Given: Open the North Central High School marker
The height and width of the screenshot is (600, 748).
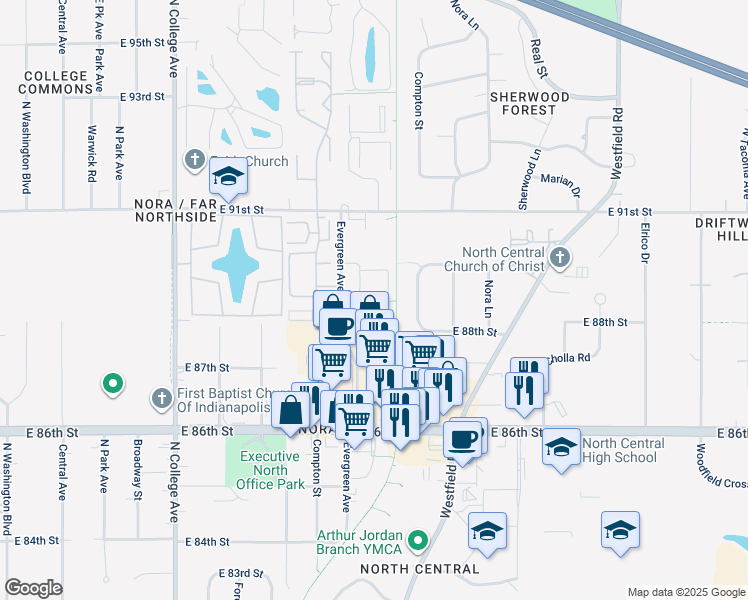Looking at the screenshot, I should (561, 448).
